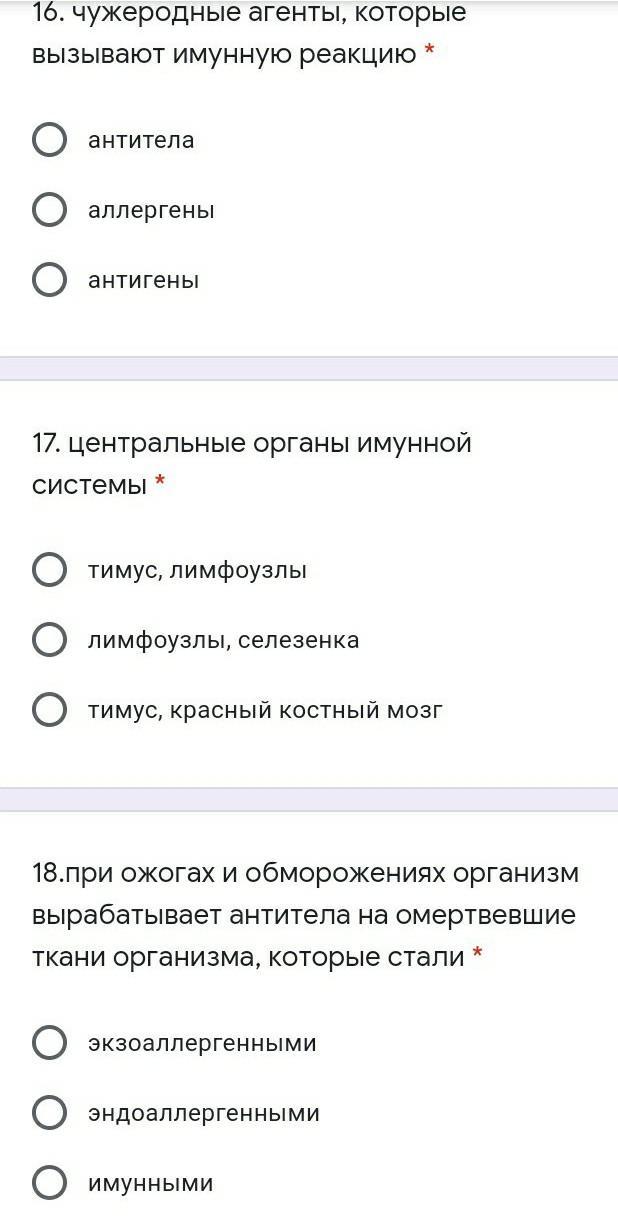The width and height of the screenshot is (618, 1225).
Task: Tap the имунными radio button
Action: (x=50, y=1182)
